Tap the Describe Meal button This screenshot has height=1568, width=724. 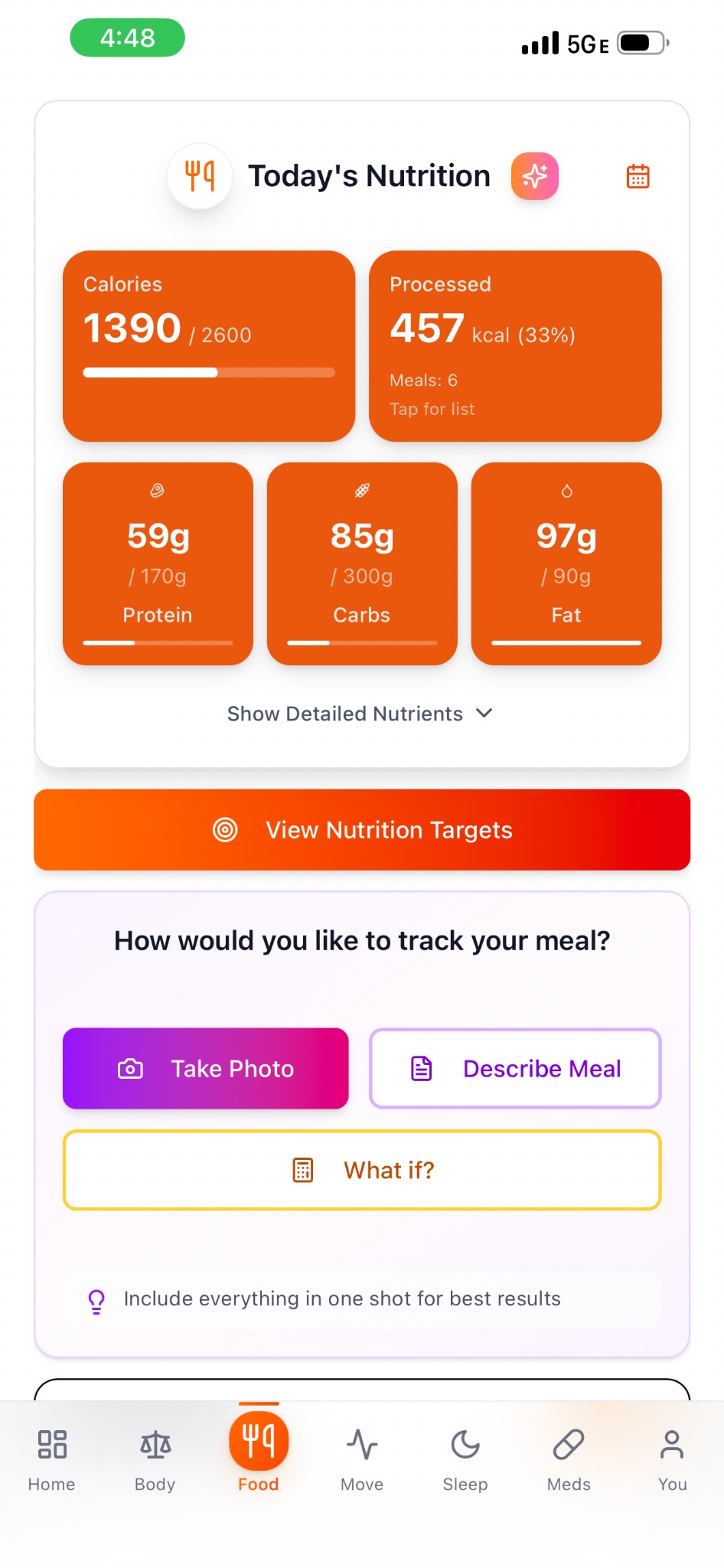(514, 1068)
